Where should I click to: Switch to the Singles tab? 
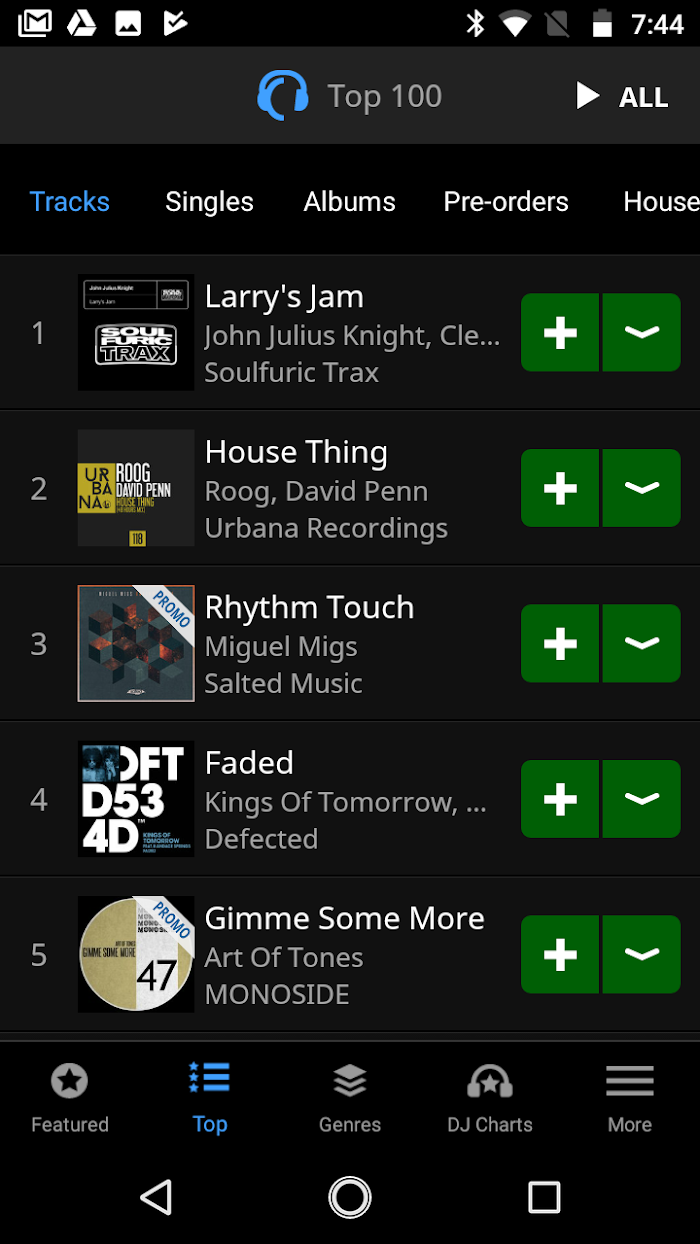209,202
